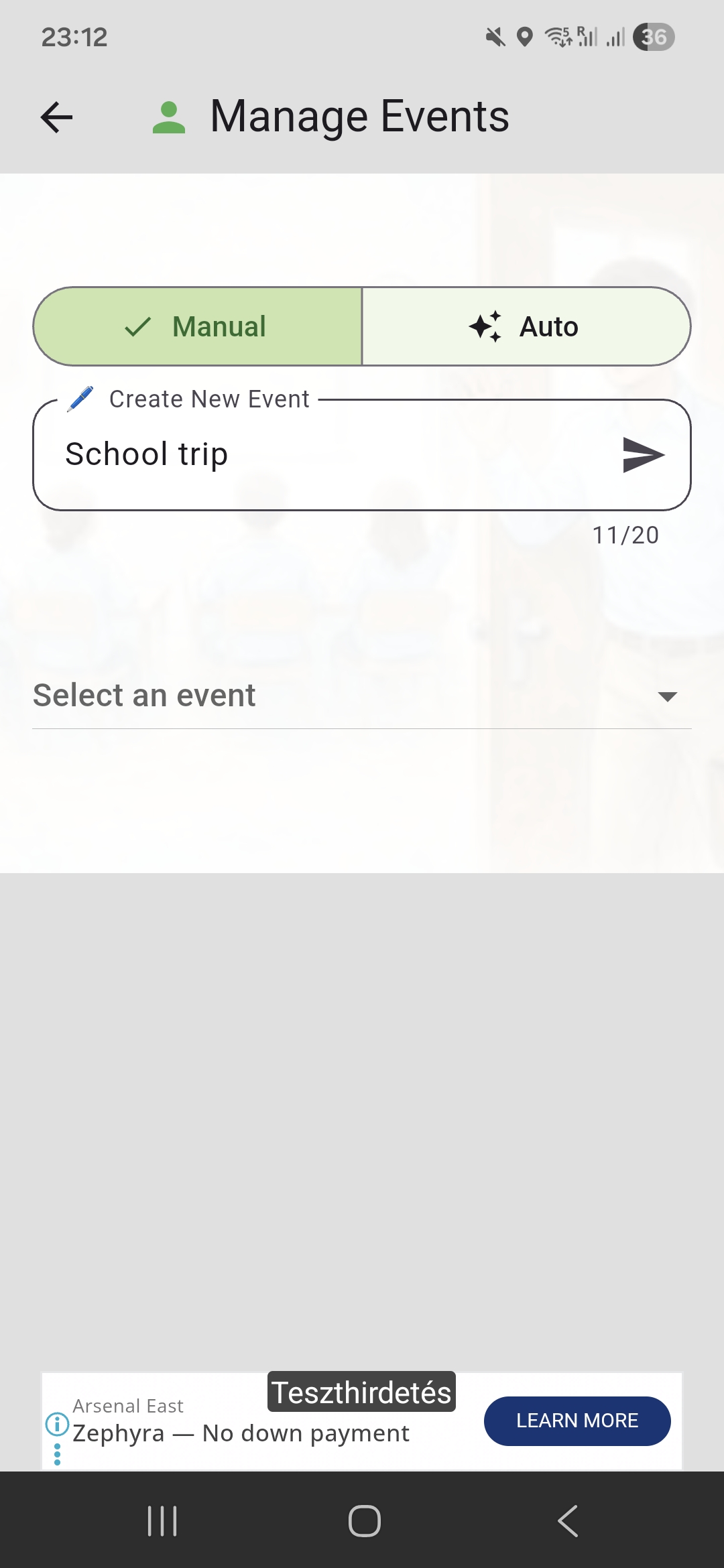Open the Select an event dropdown
Image resolution: width=724 pixels, height=1568 pixels.
coord(362,696)
